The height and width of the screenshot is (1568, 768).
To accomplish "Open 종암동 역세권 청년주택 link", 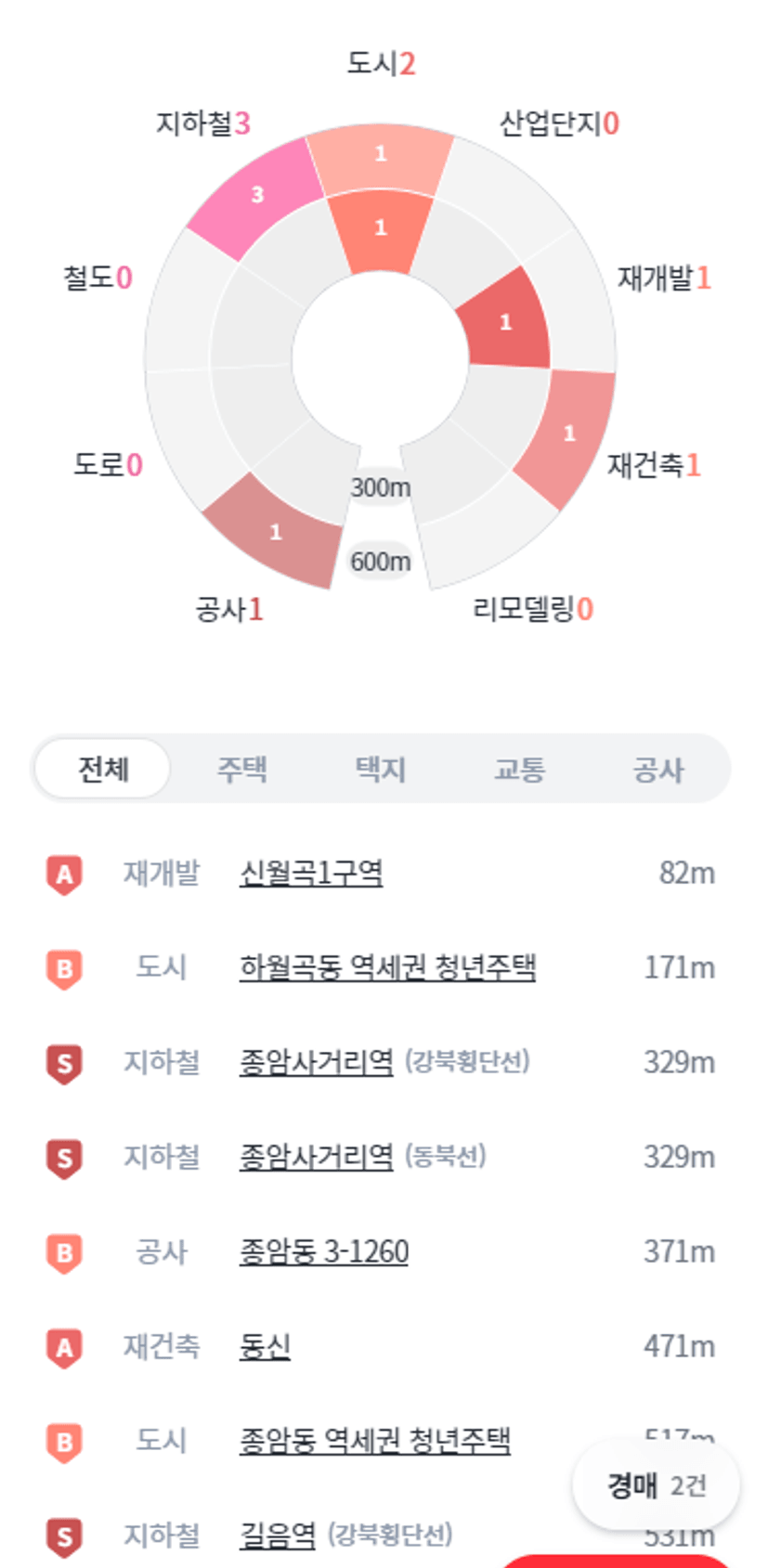I will click(x=375, y=1441).
